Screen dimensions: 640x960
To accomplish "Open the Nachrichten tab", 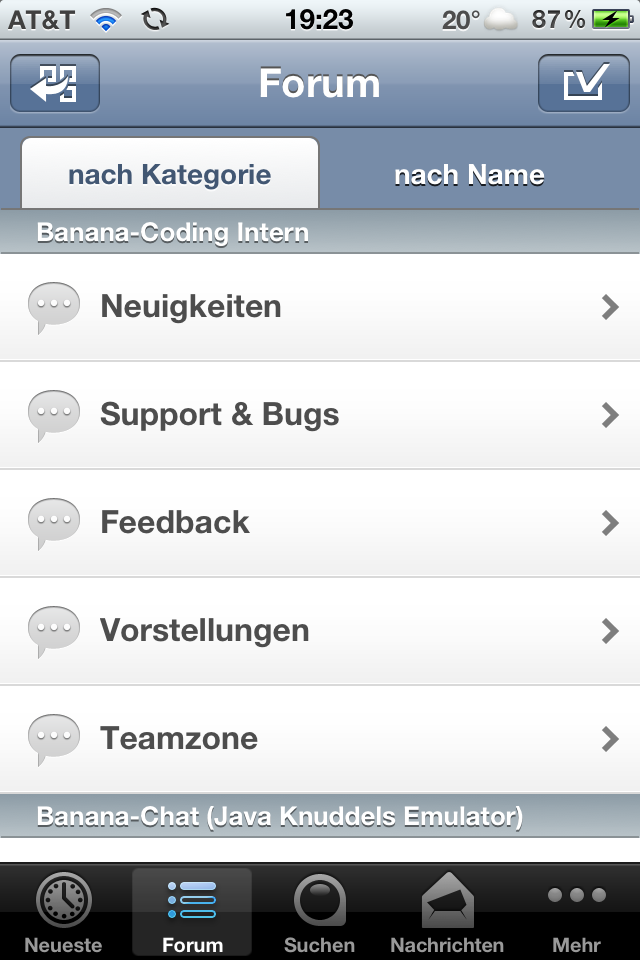I will pos(448,912).
